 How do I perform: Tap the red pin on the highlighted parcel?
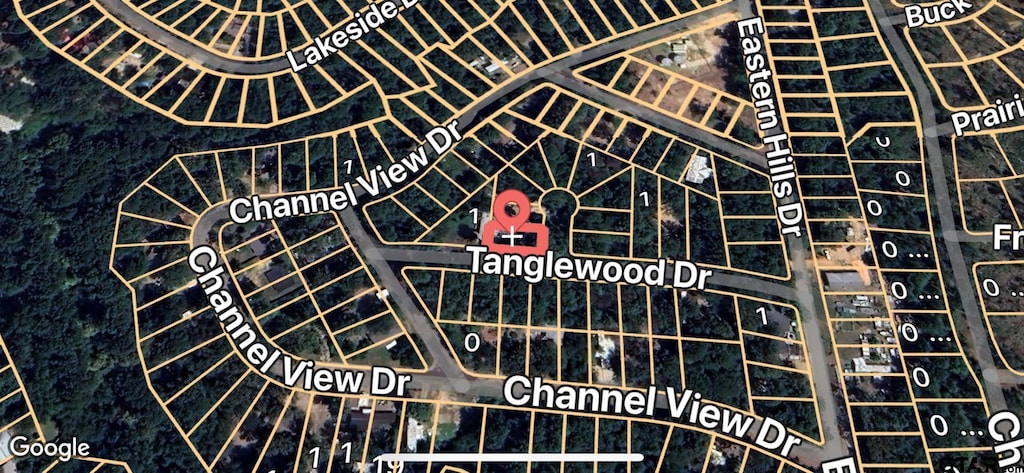[x=513, y=211]
